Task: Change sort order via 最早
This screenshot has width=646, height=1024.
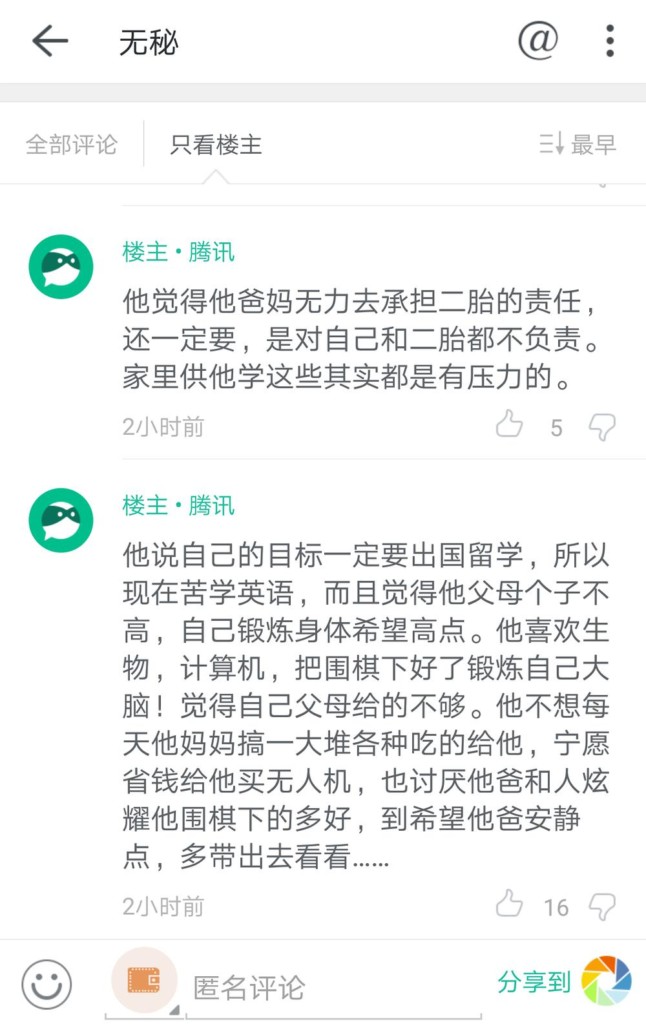Action: pyautogui.click(x=577, y=144)
